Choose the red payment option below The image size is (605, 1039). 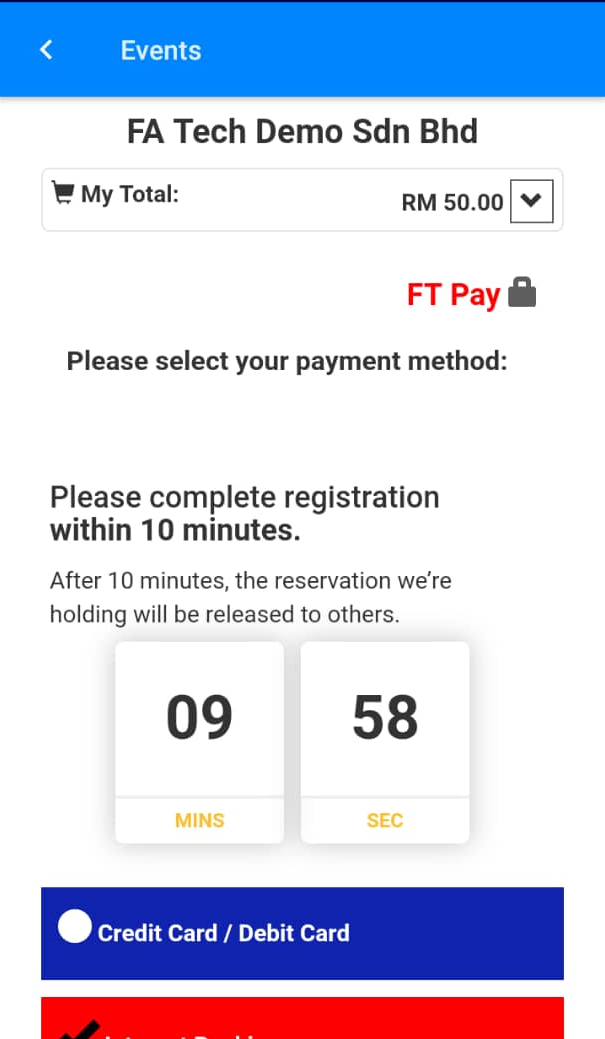click(301, 1019)
